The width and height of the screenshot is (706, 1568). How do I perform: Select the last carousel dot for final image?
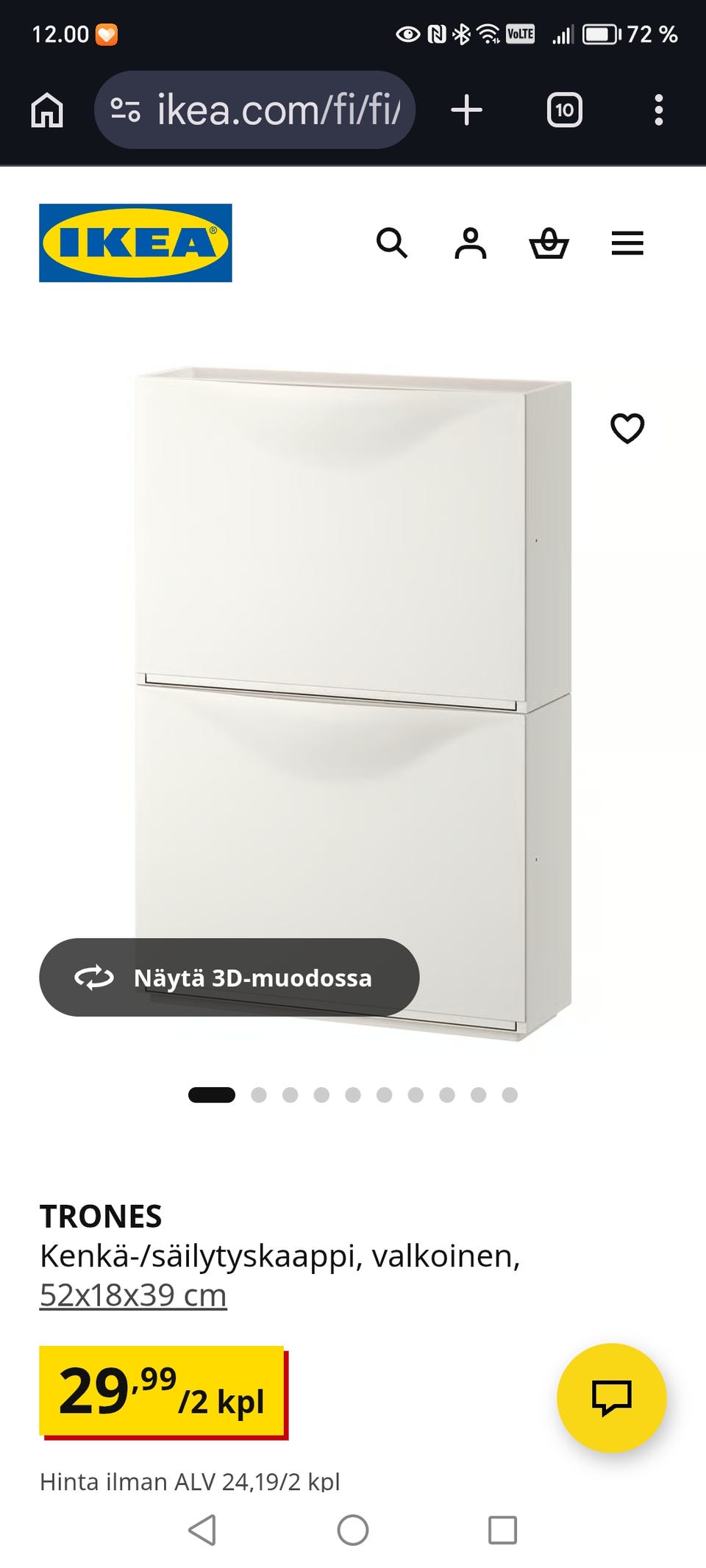(507, 1095)
